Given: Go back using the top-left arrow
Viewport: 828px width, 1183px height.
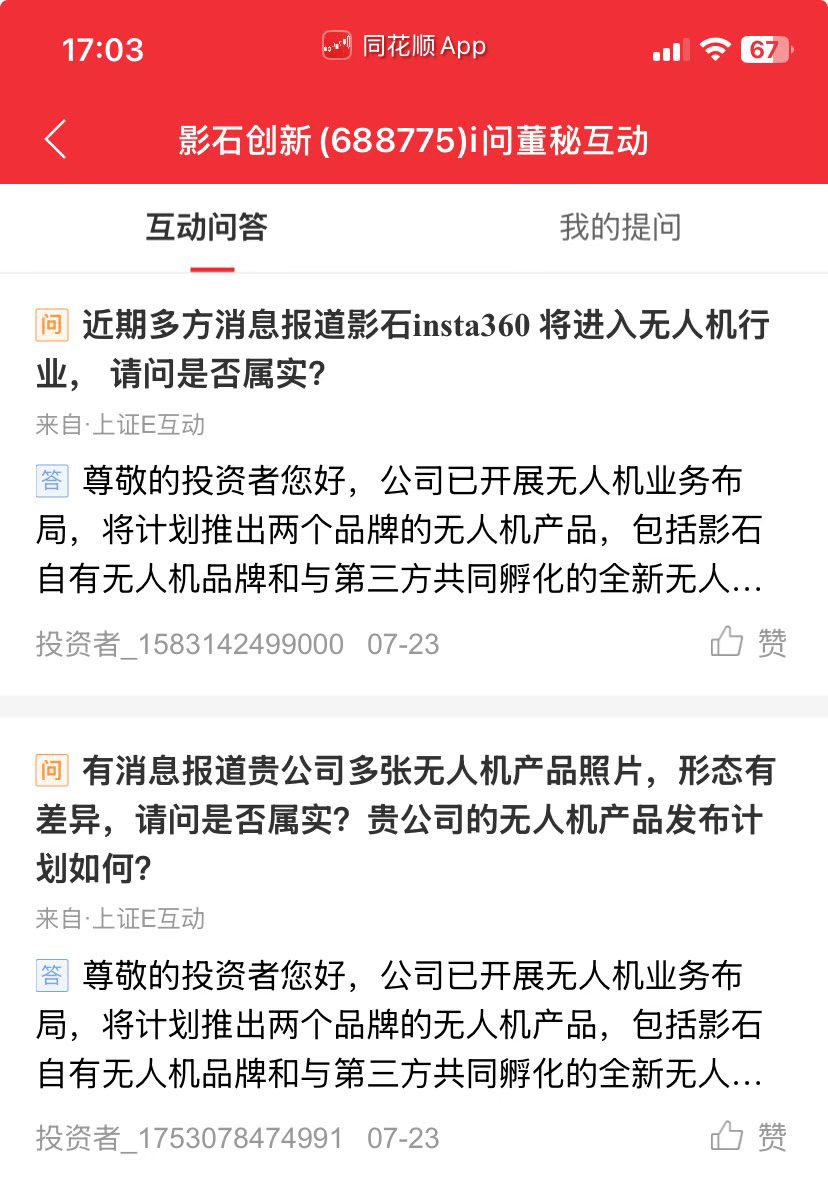Looking at the screenshot, I should [55, 140].
